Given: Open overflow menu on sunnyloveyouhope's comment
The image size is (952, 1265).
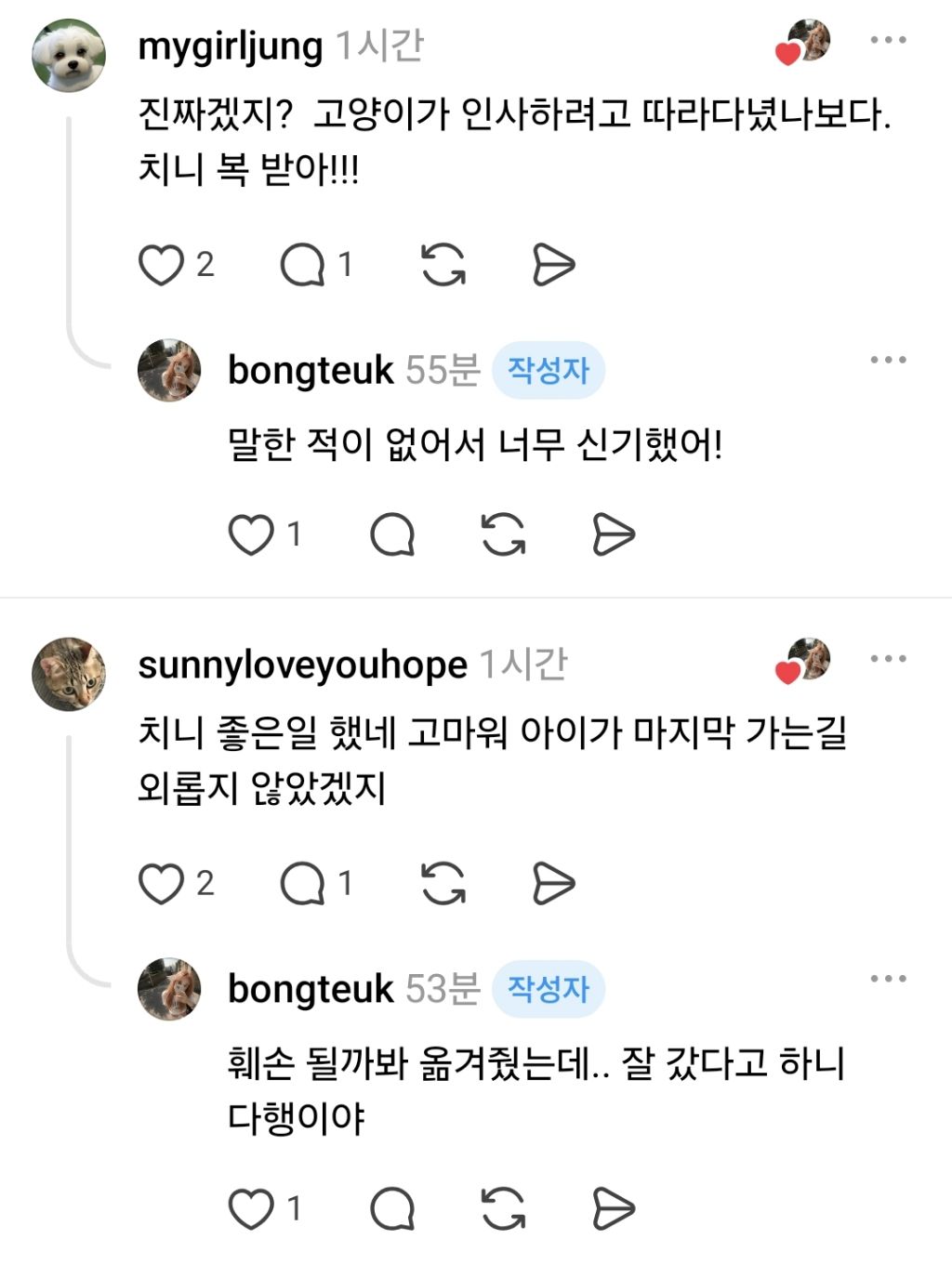Looking at the screenshot, I should [888, 659].
